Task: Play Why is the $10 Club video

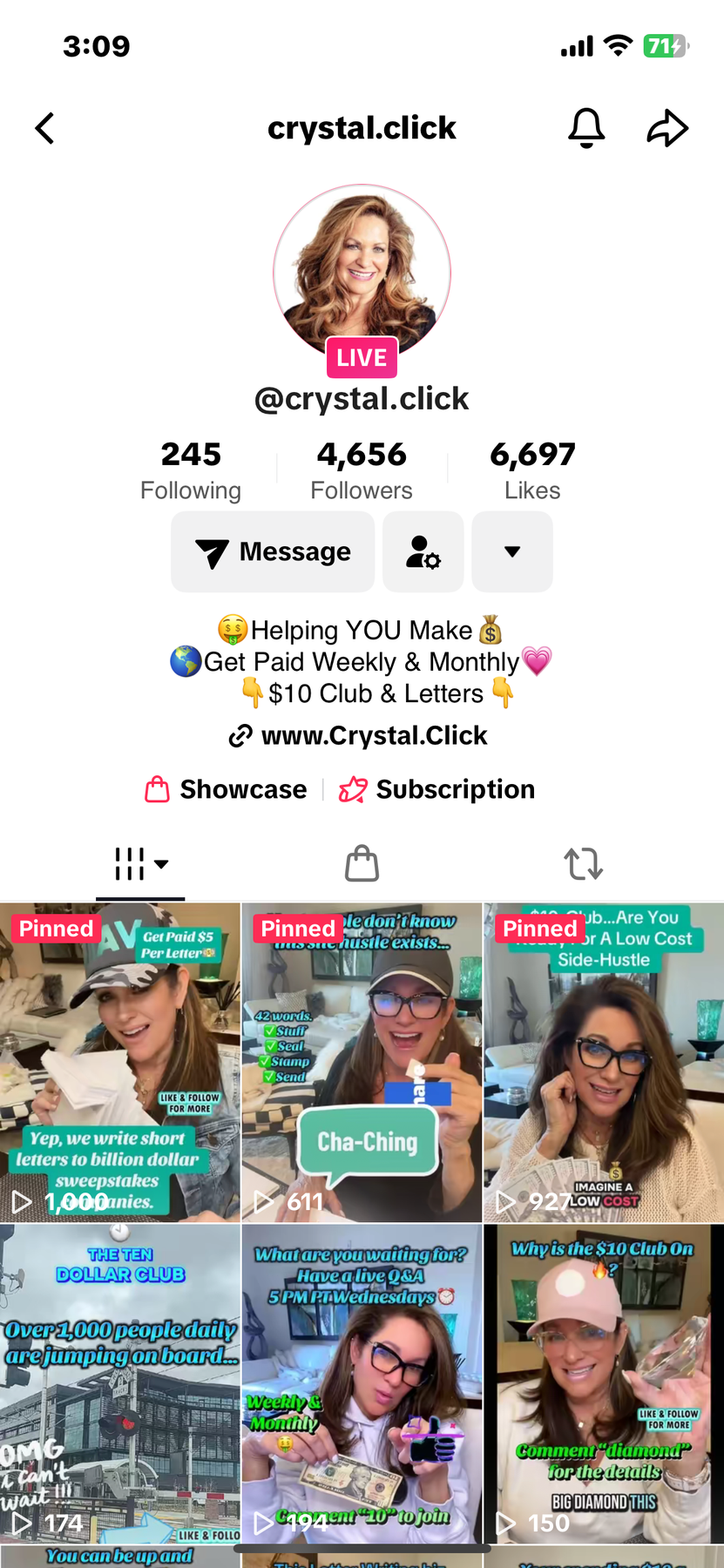Action: [604, 1383]
